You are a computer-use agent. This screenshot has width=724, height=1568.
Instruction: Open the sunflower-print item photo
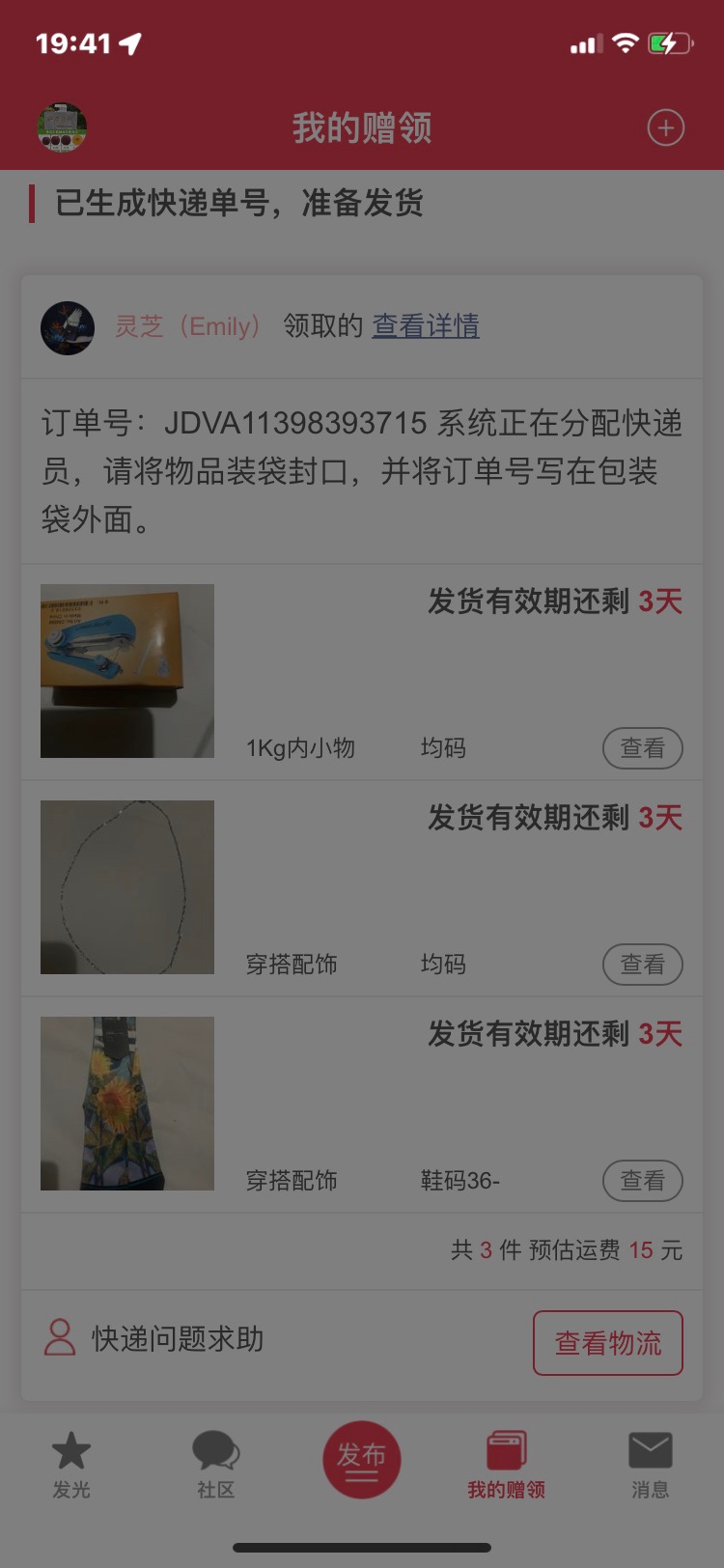(127, 1104)
